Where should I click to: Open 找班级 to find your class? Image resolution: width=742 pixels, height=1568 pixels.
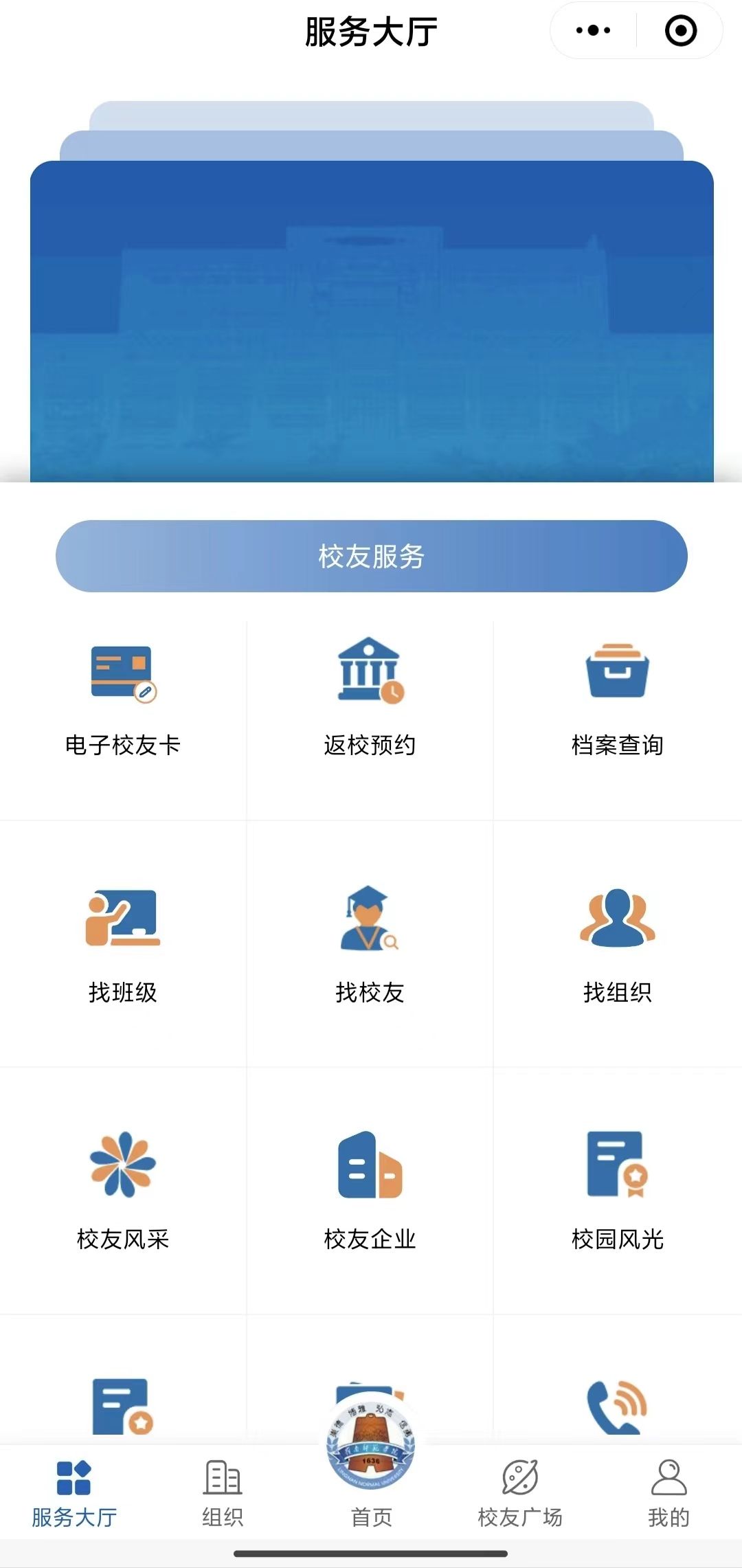pyautogui.click(x=123, y=945)
